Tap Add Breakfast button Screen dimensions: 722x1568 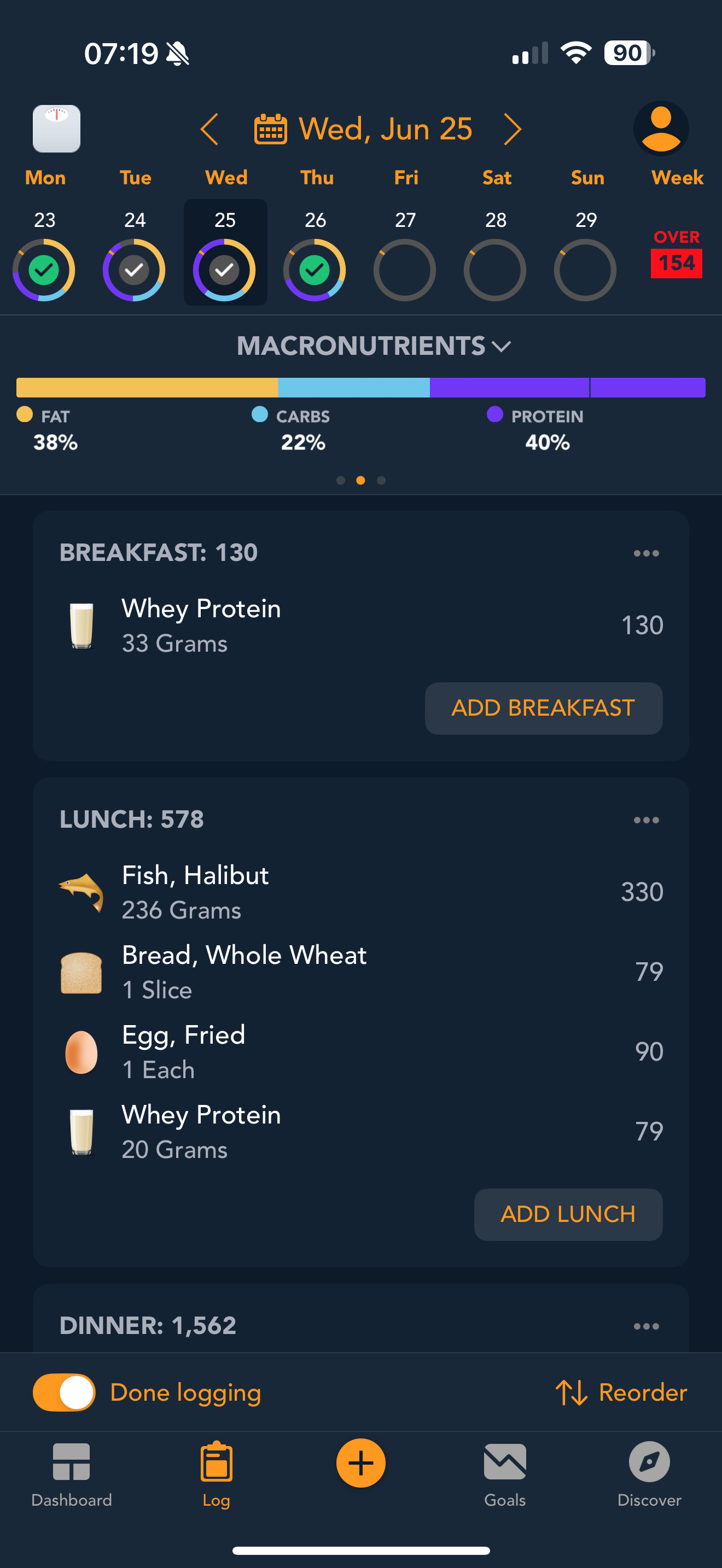[543, 708]
